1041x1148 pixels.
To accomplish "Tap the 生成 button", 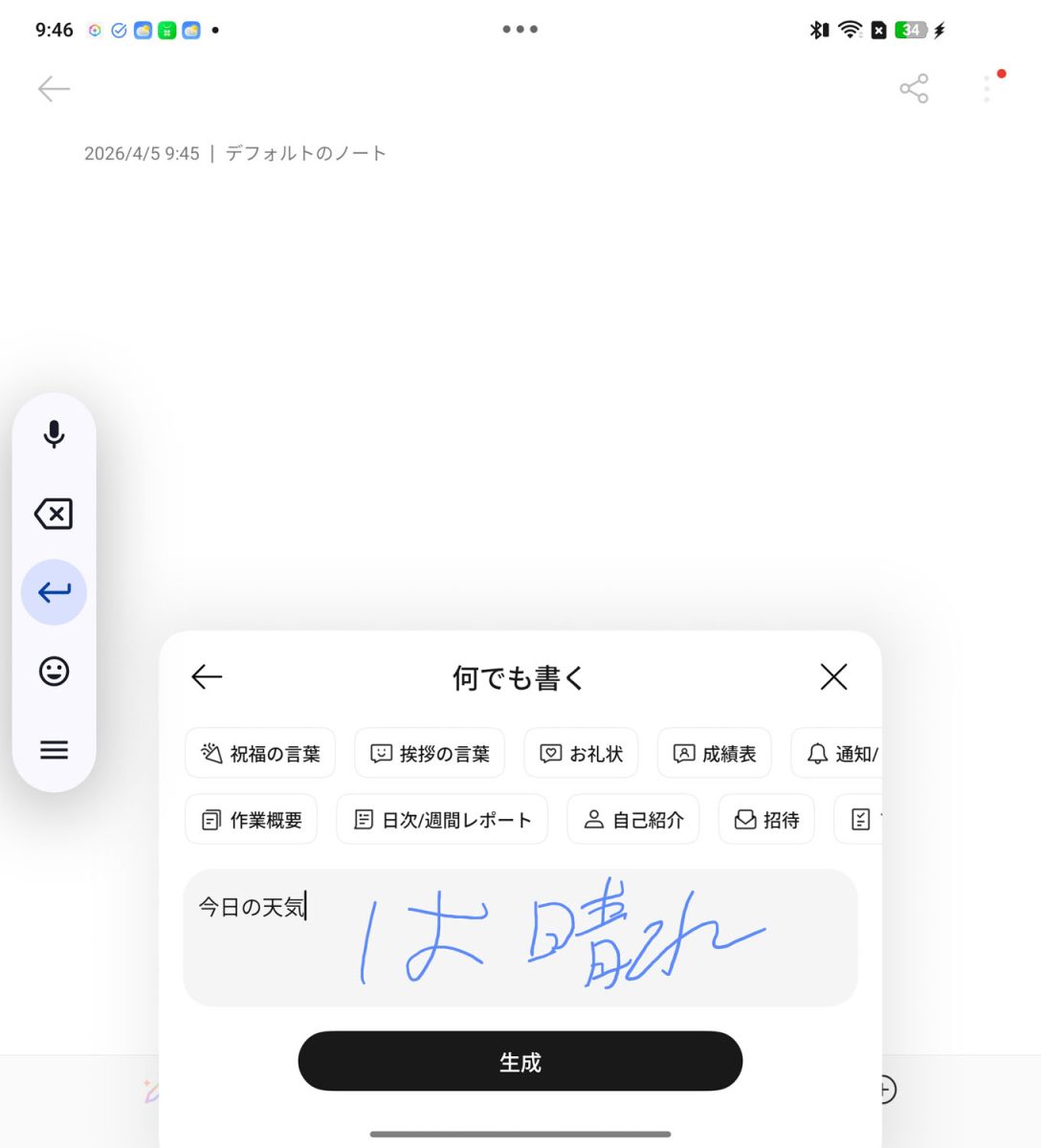I will pos(520,1061).
